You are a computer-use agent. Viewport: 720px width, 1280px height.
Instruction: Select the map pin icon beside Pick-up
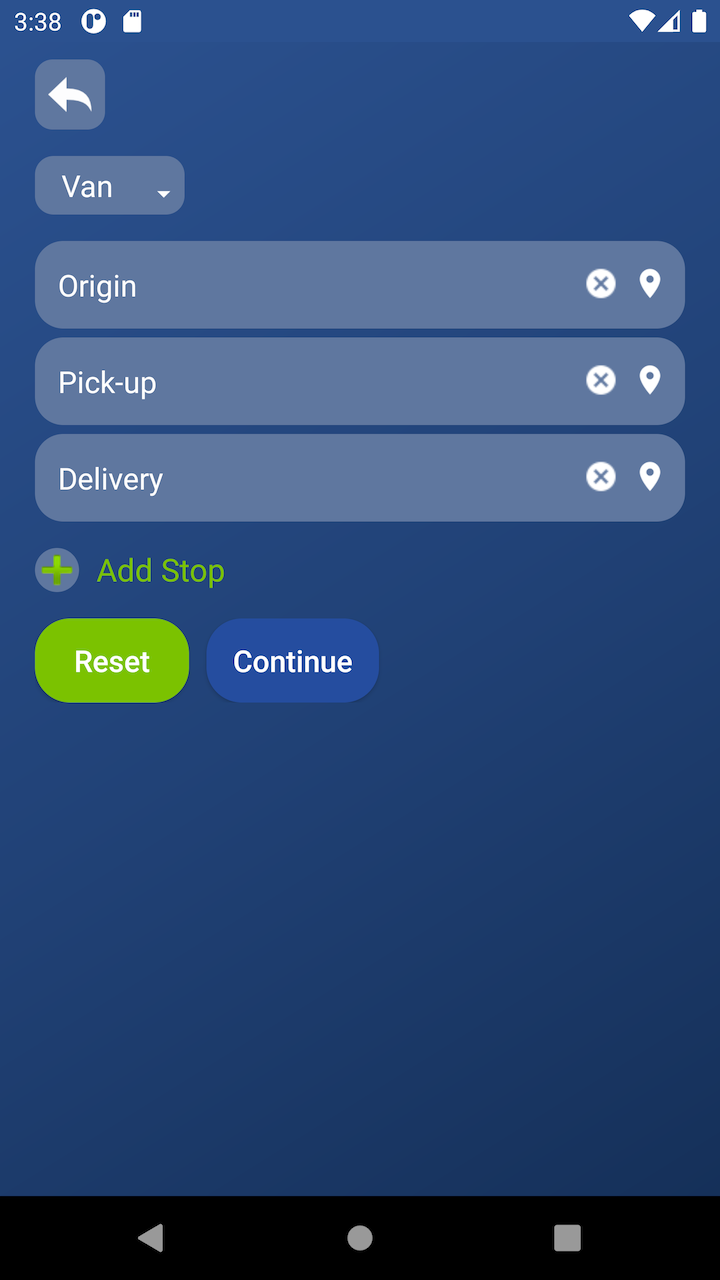coord(650,380)
